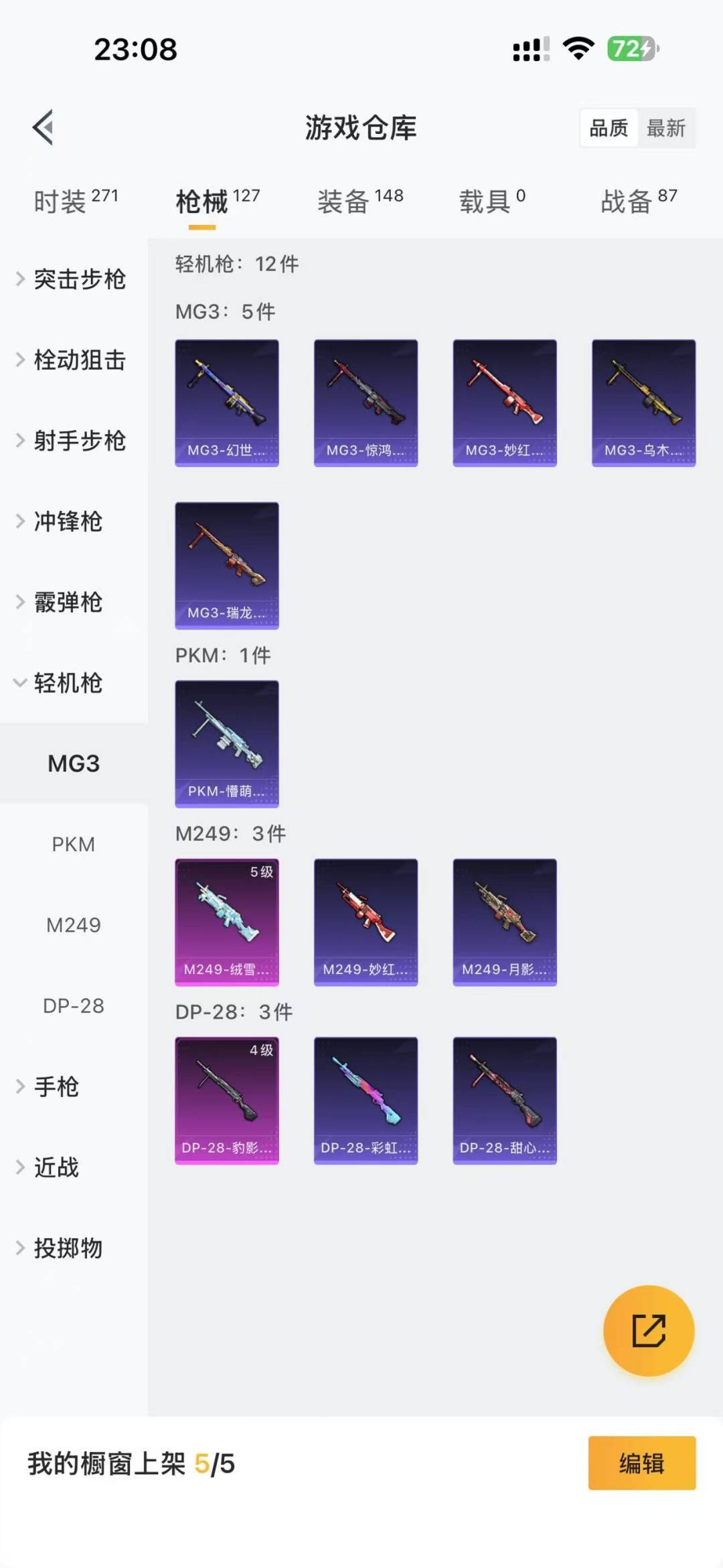Screen dimensions: 723x1568
Task: Select PKM in the sidebar
Action: tap(74, 844)
